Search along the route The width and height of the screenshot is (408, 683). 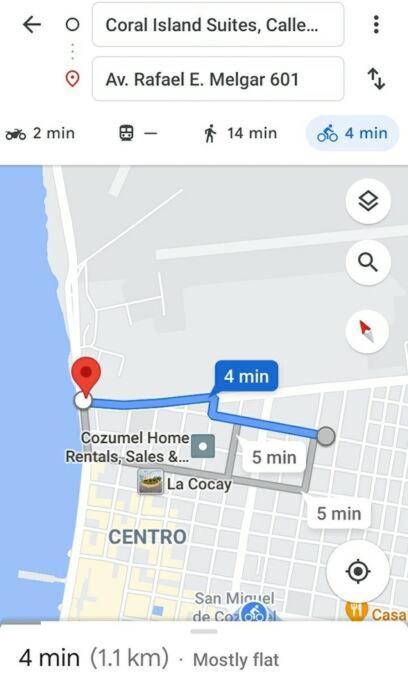(x=368, y=263)
